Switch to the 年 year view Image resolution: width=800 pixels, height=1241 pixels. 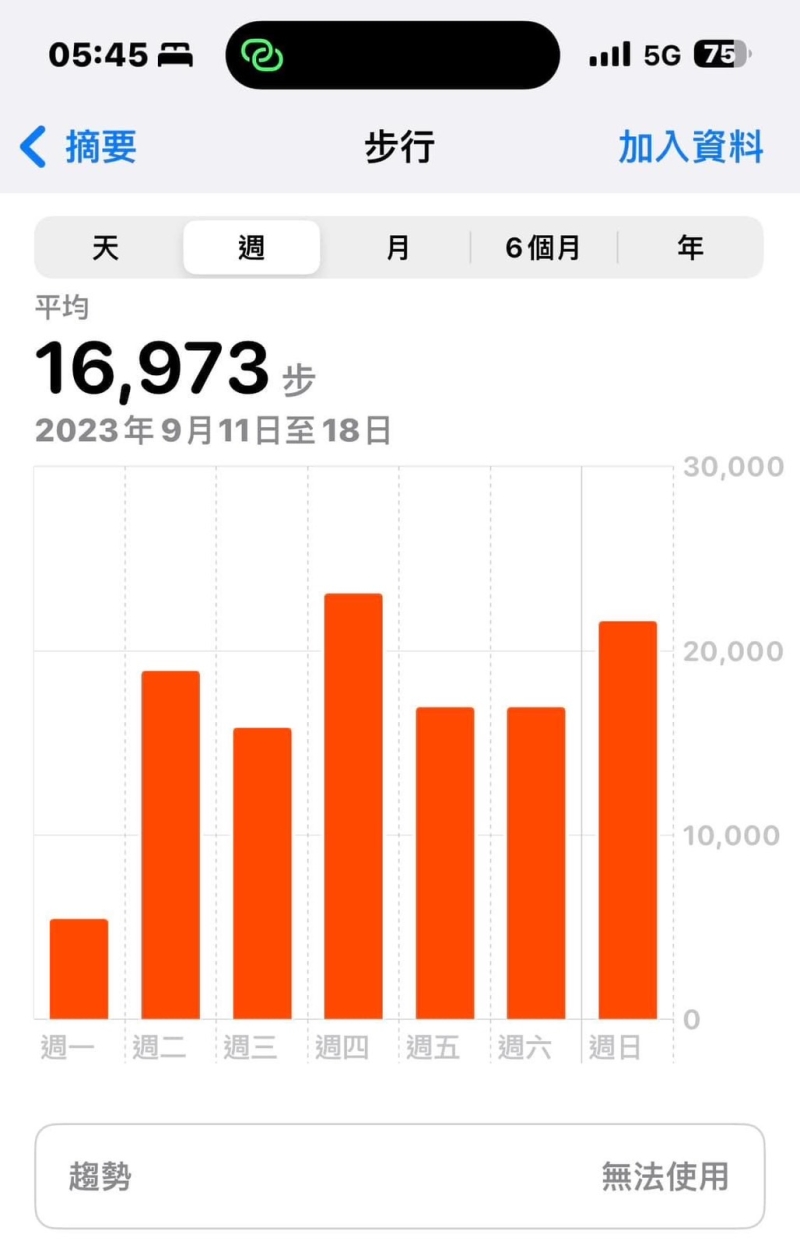690,248
